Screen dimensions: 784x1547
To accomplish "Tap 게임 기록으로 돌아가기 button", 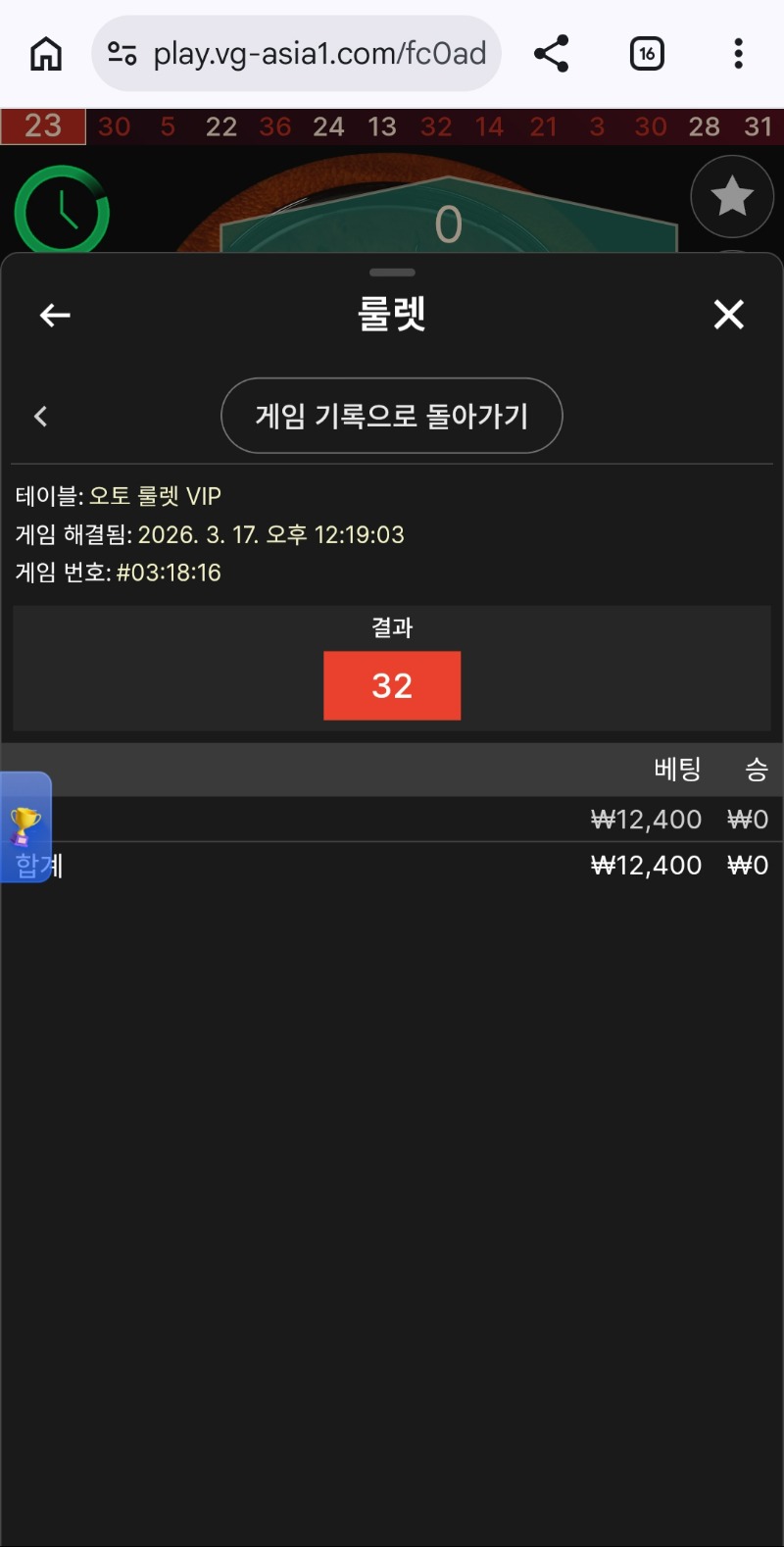I will coord(392,416).
